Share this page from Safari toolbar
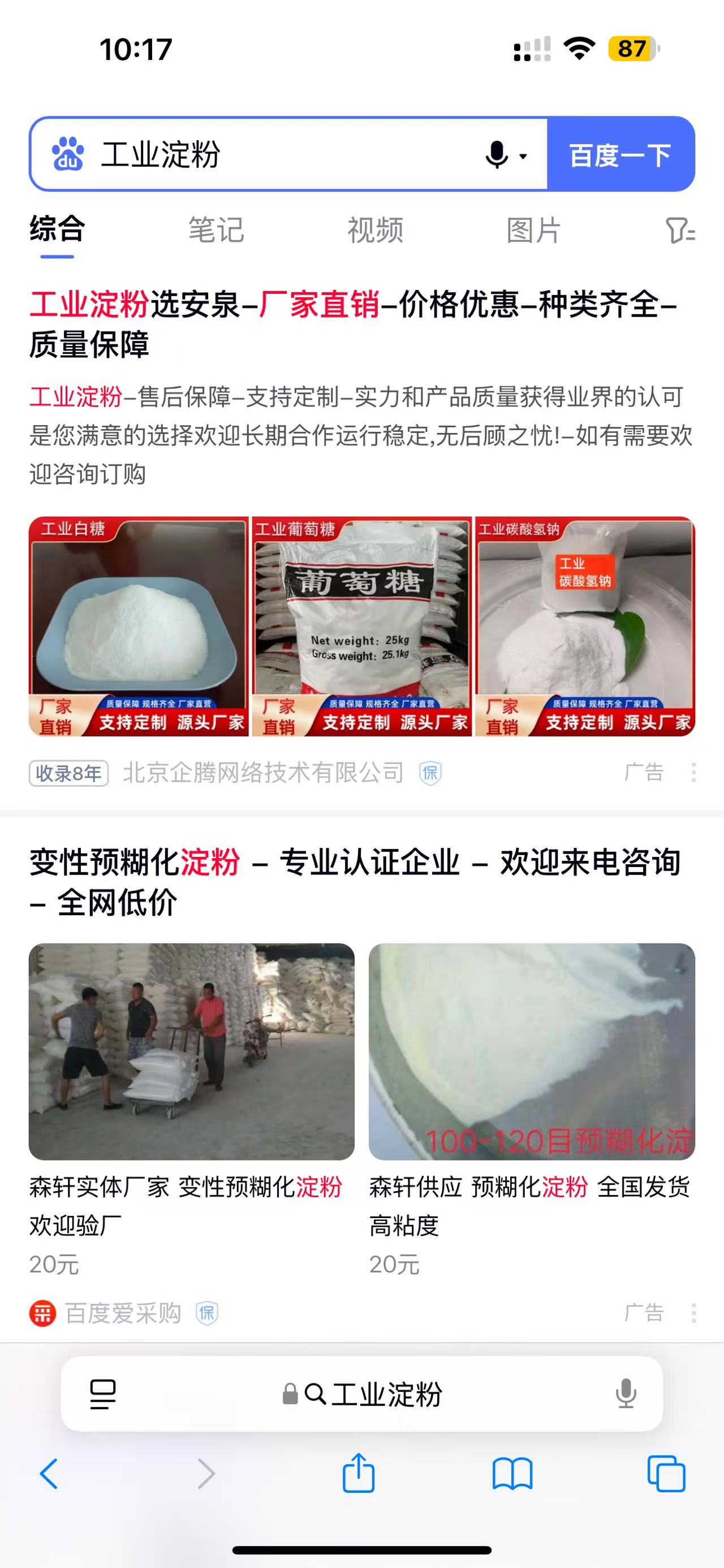 (358, 1472)
